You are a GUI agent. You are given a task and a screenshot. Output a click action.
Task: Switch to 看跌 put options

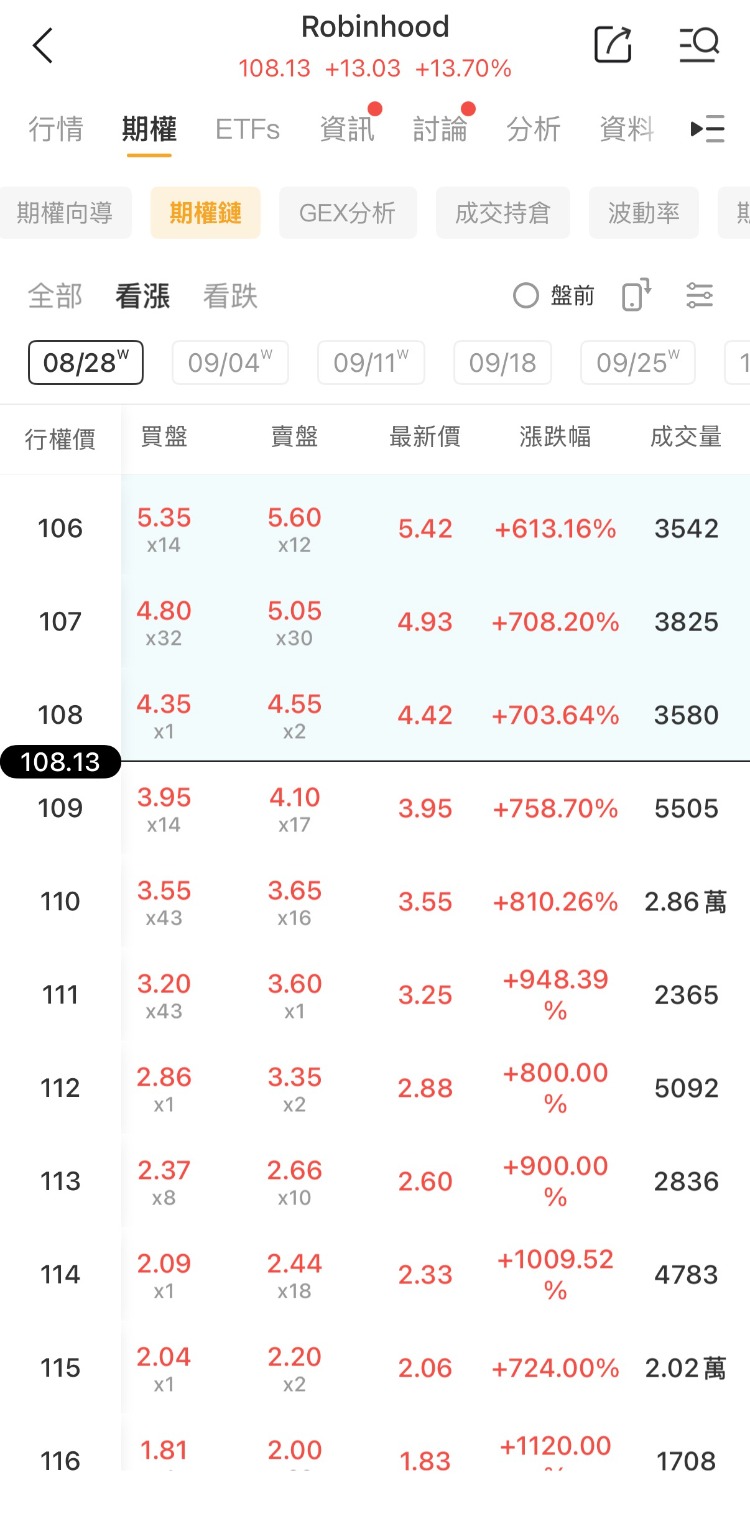(230, 296)
